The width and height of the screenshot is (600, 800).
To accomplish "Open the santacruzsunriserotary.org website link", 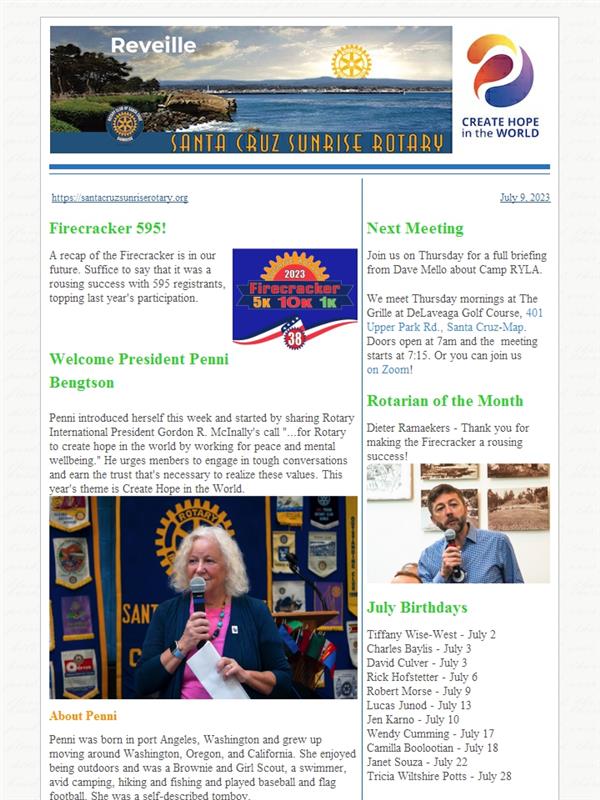I will [x=120, y=197].
